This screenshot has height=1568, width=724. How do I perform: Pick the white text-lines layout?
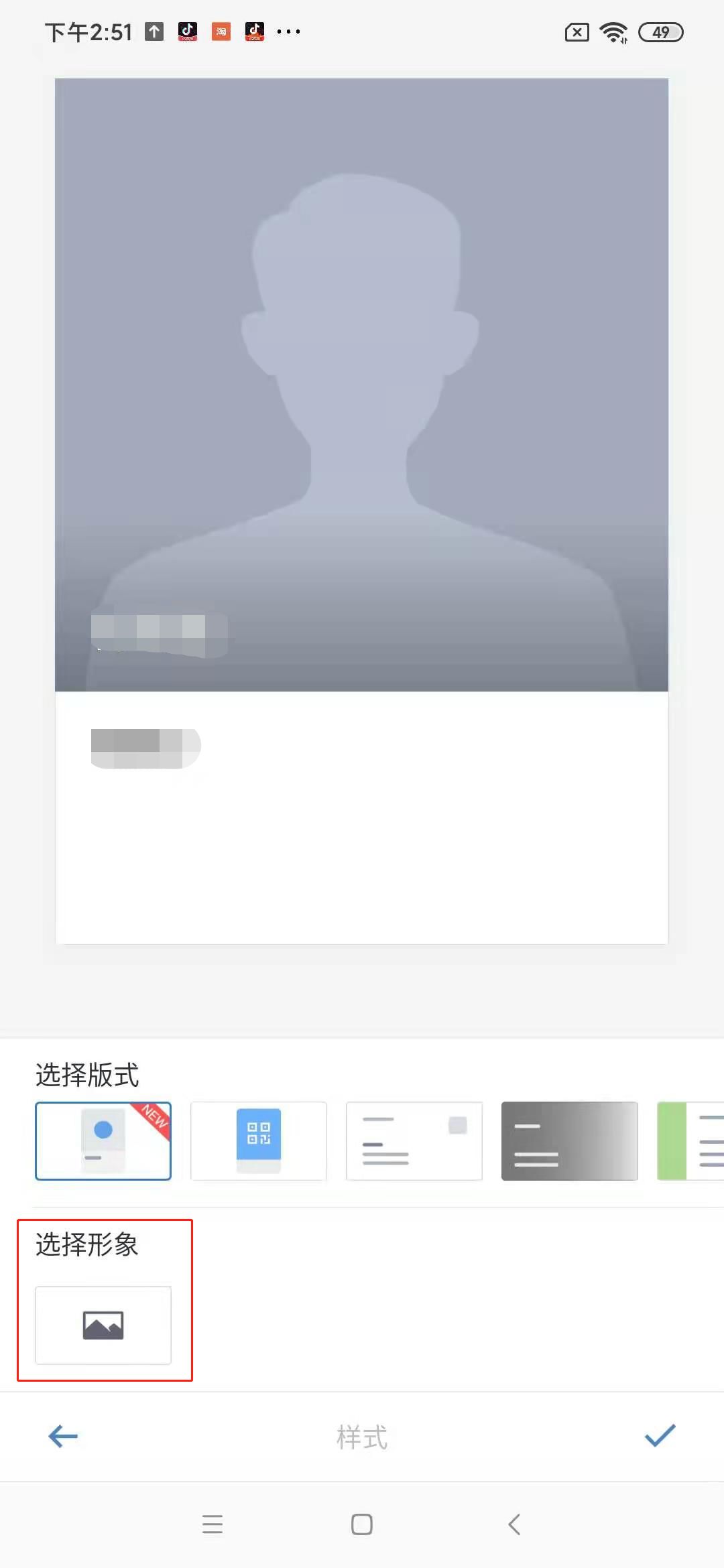tap(414, 1140)
